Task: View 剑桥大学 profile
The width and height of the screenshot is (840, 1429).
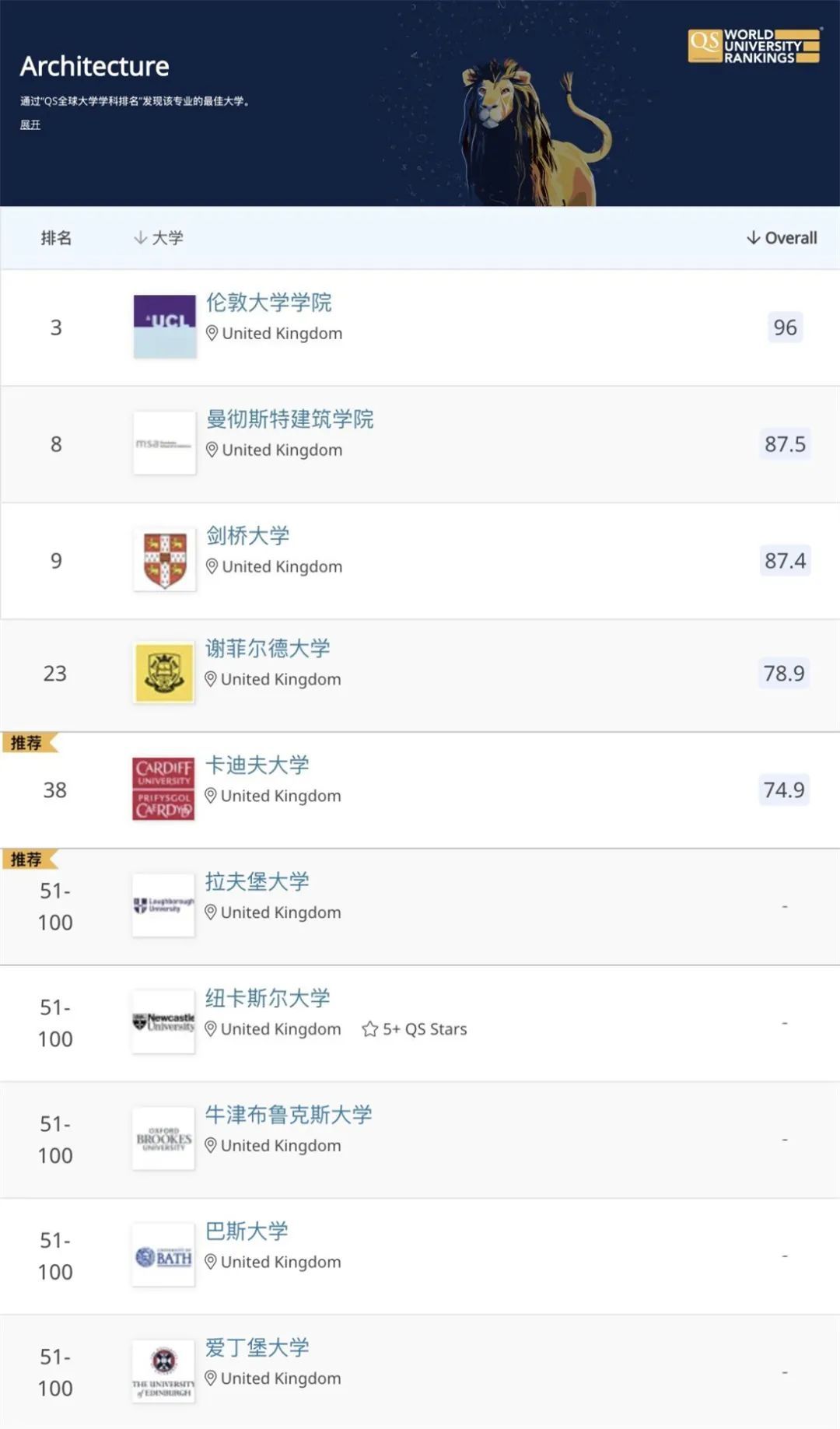Action: [247, 535]
